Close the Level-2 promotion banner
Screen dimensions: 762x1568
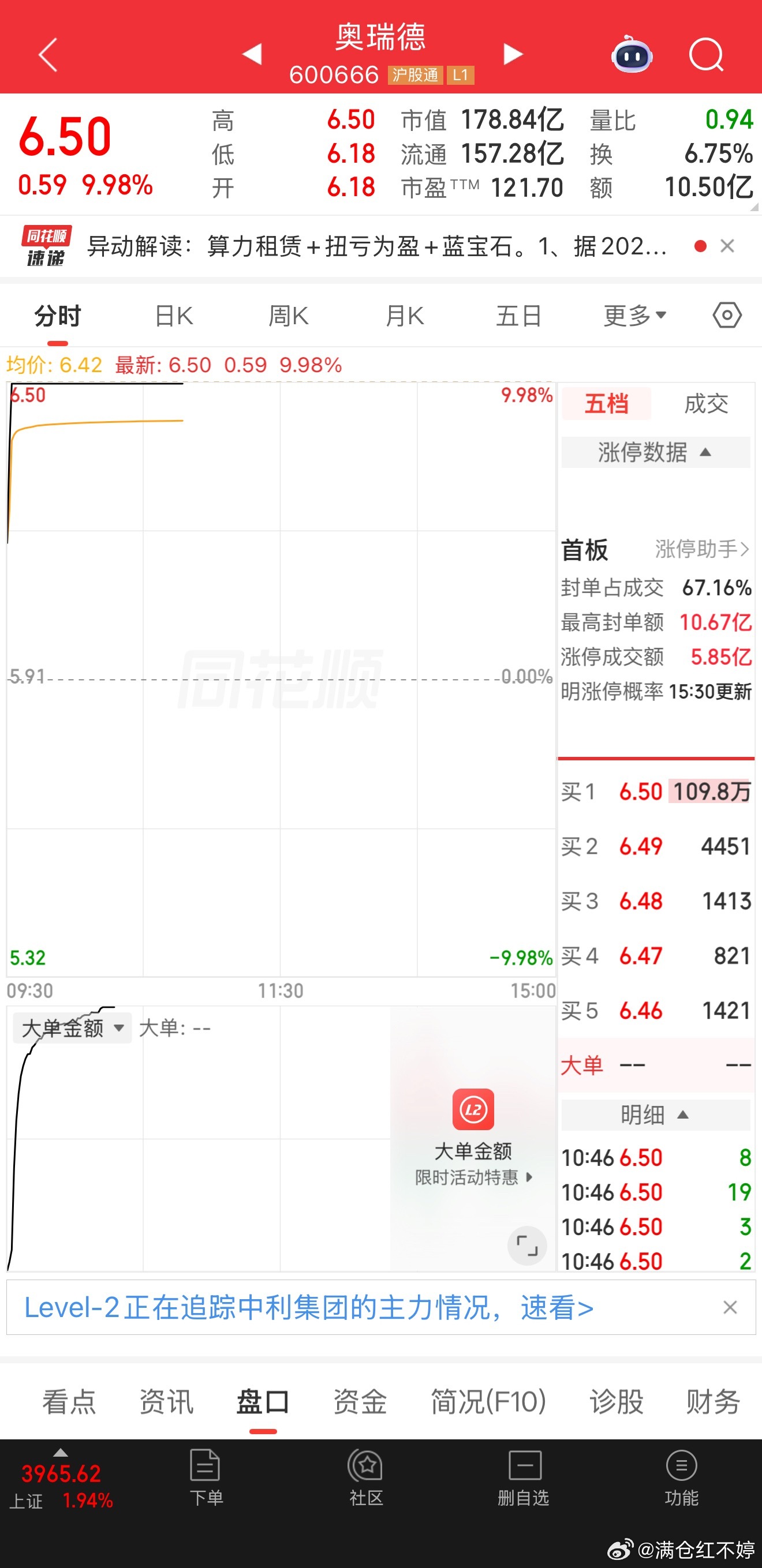(730, 1307)
